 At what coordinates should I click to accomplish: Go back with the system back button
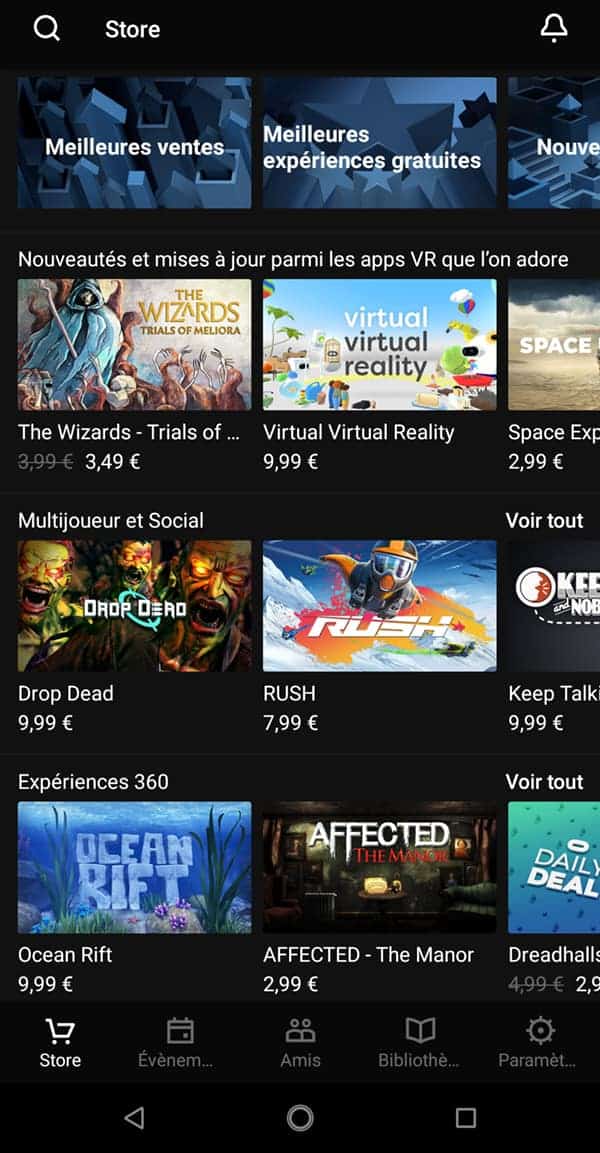pyautogui.click(x=135, y=1118)
